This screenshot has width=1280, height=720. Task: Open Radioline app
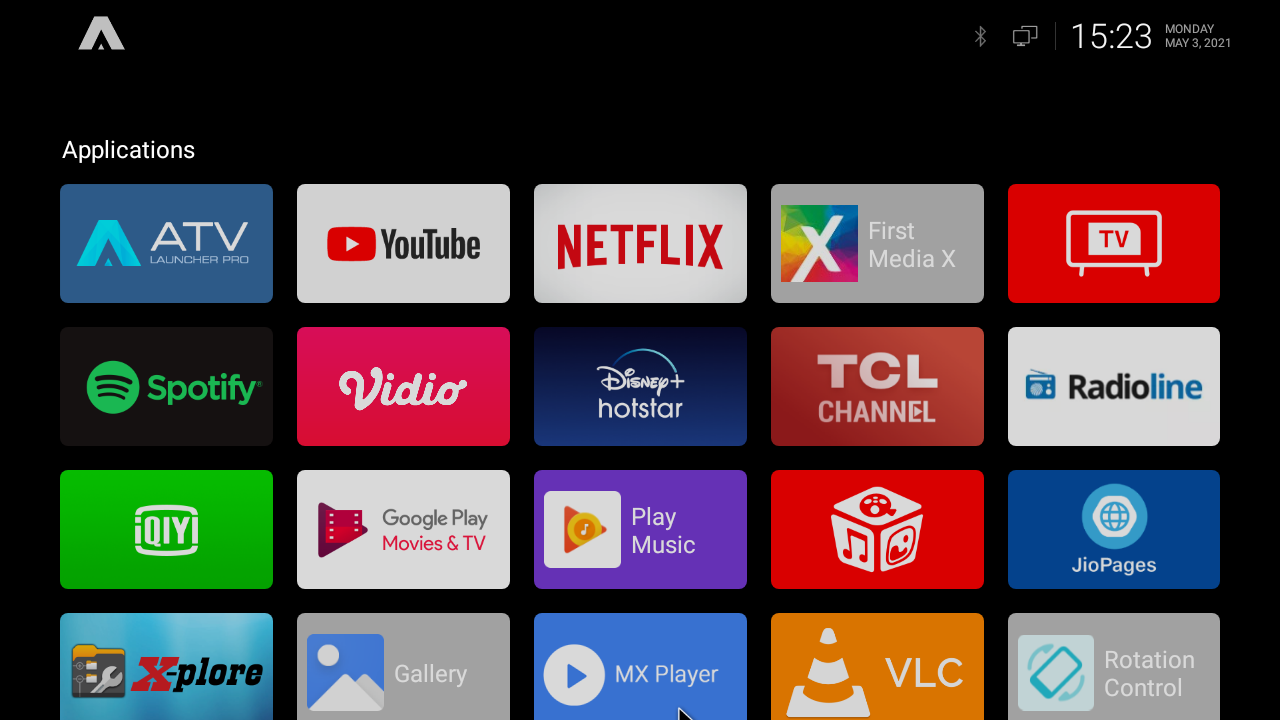[x=1114, y=386]
